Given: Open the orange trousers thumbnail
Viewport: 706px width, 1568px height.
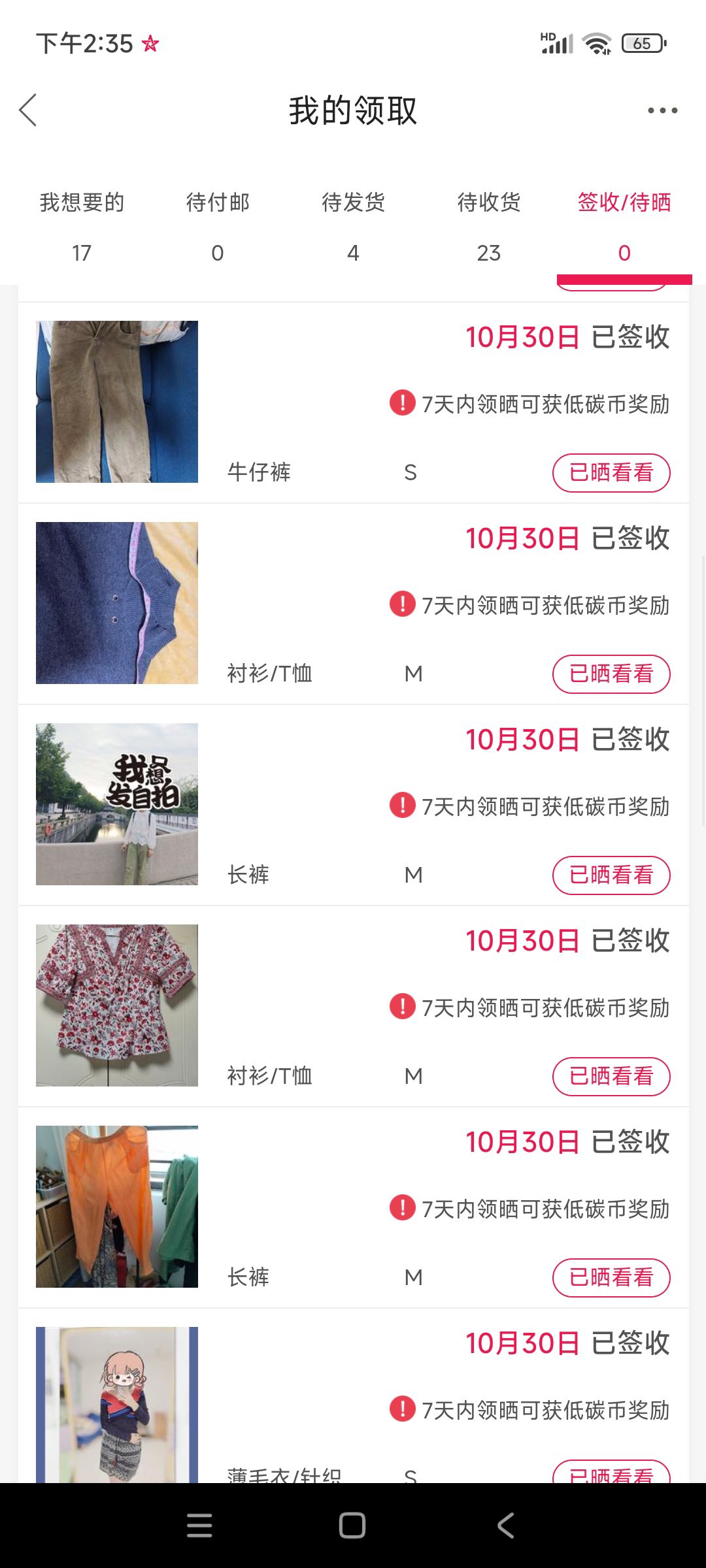Looking at the screenshot, I should [117, 1207].
